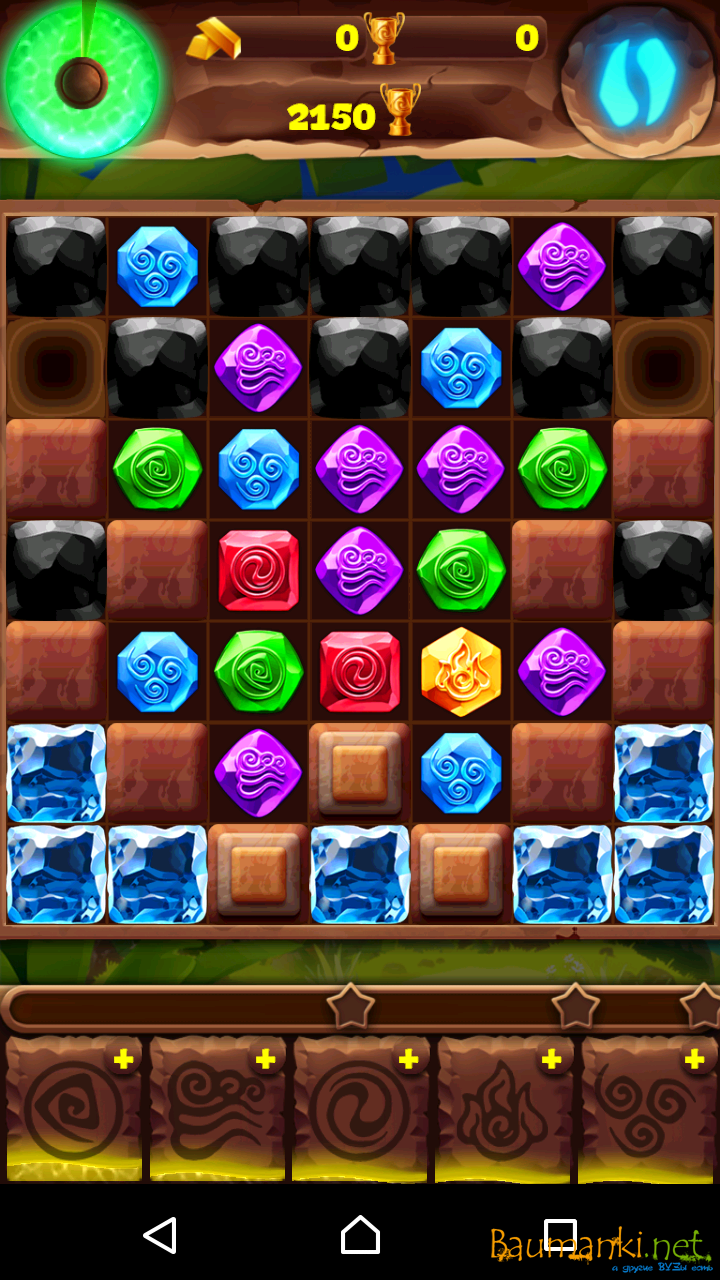
Task: Open recent apps from the navigation bar
Action: (560, 1235)
